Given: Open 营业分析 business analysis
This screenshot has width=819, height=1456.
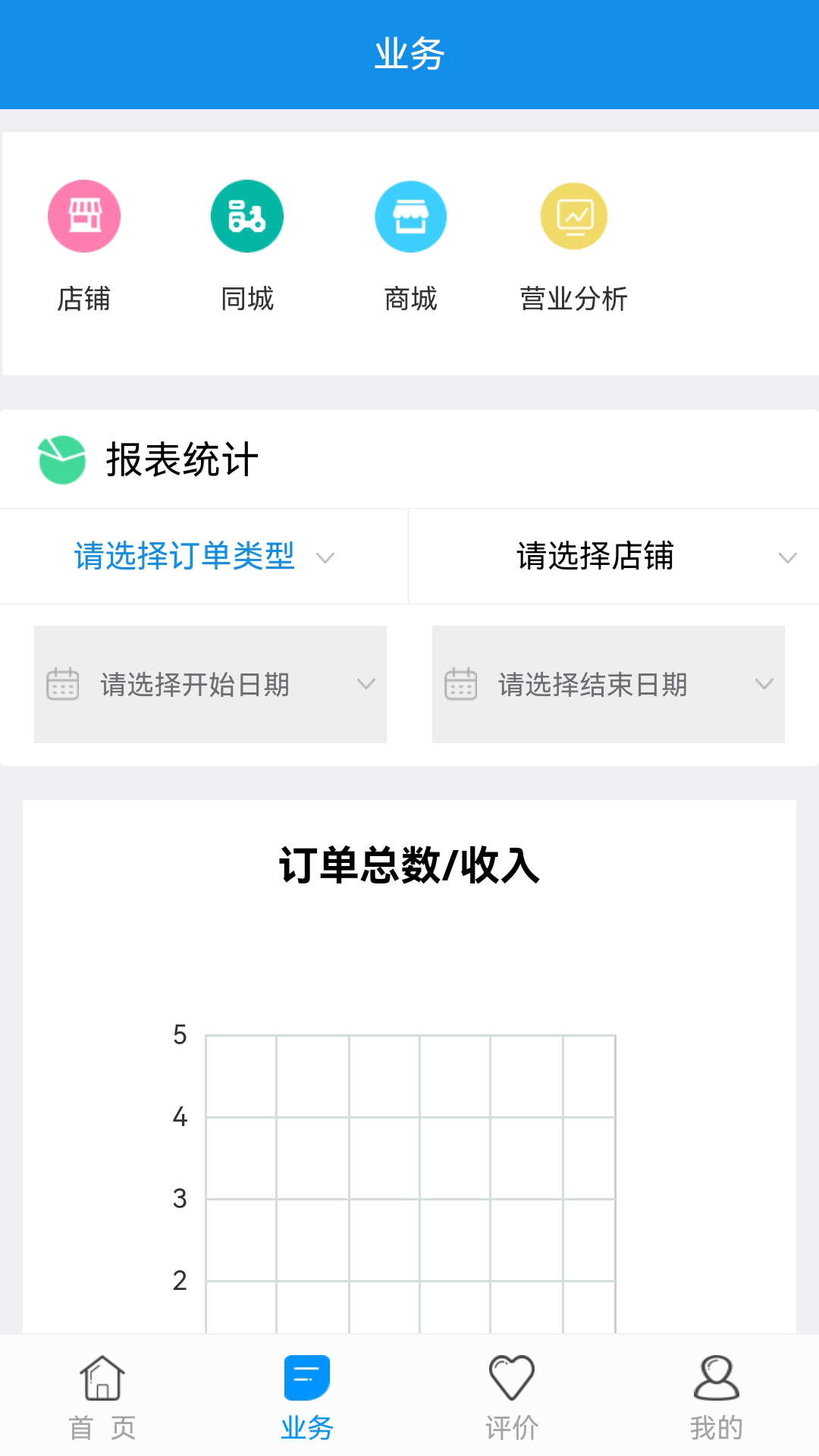Looking at the screenshot, I should tap(574, 216).
